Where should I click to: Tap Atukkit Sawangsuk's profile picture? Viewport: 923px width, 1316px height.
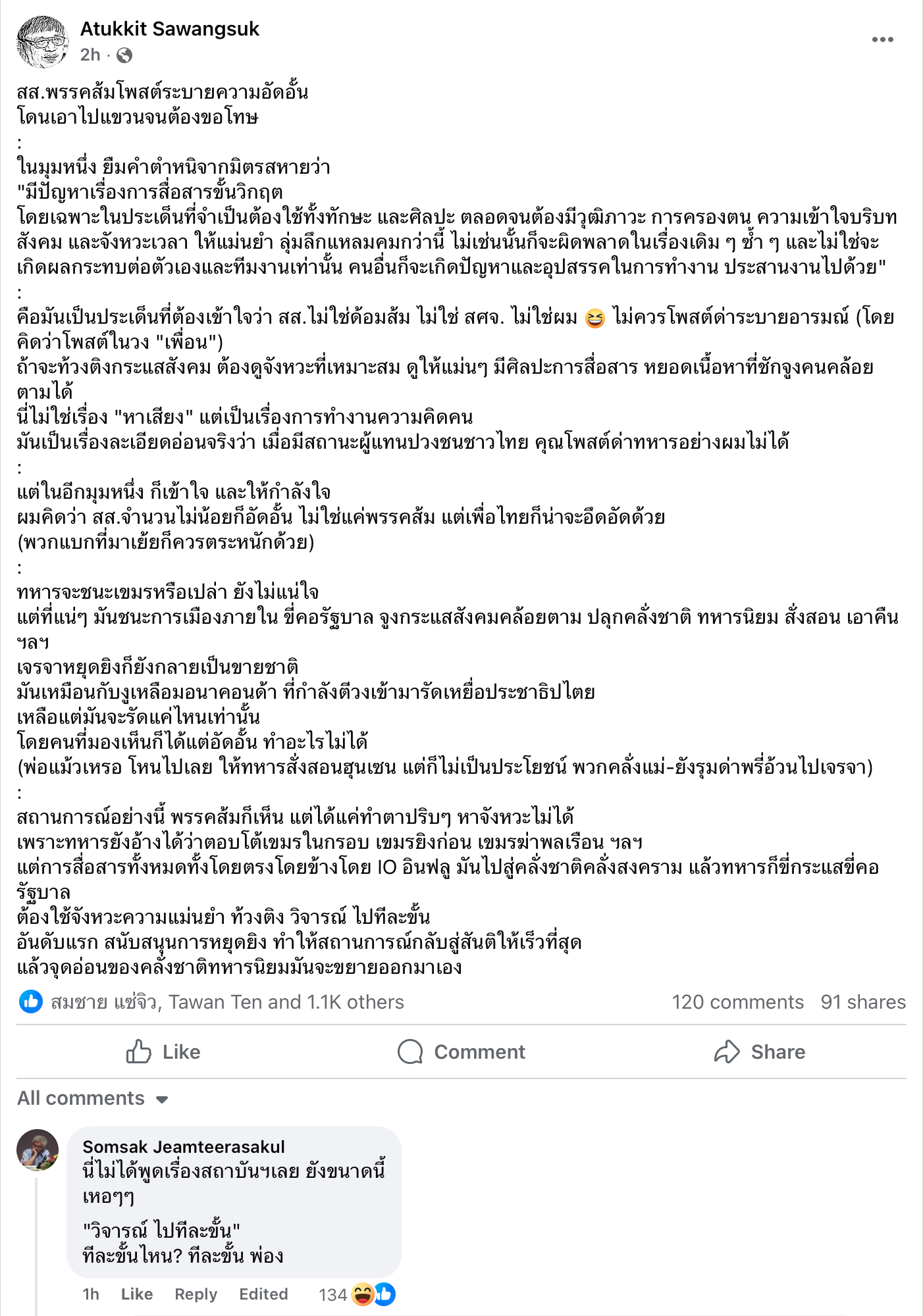42,42
